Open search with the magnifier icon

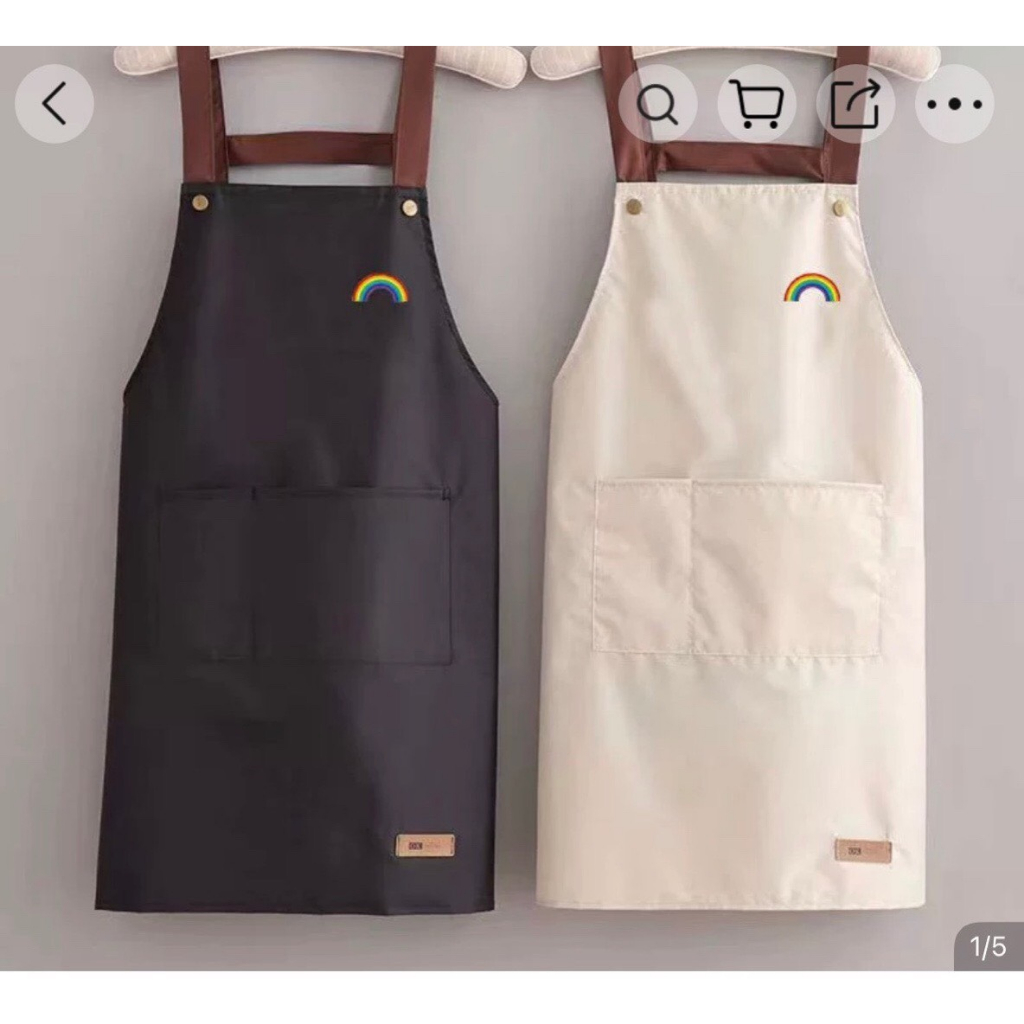657,104
